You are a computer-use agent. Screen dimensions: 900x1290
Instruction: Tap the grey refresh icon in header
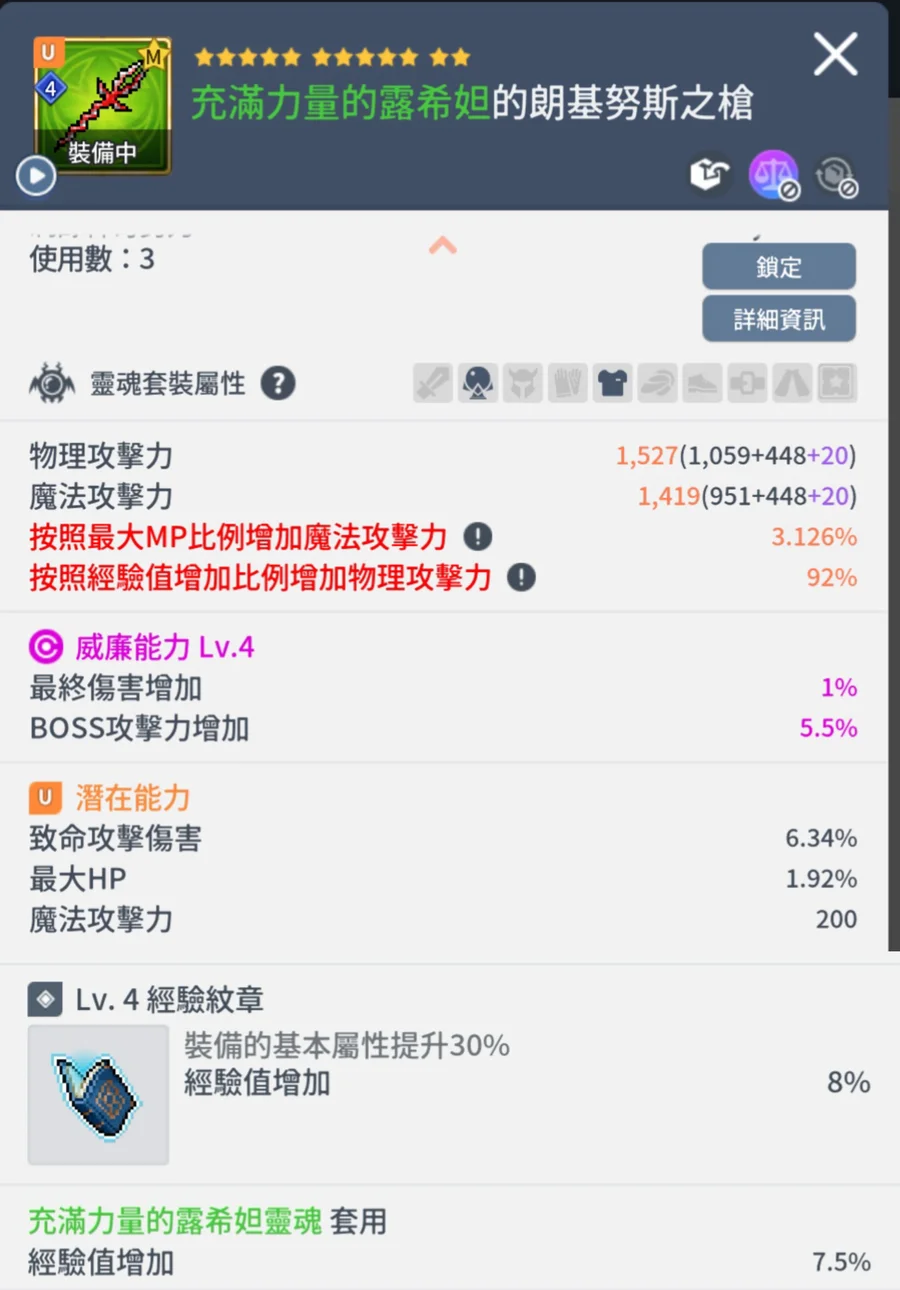point(836,176)
